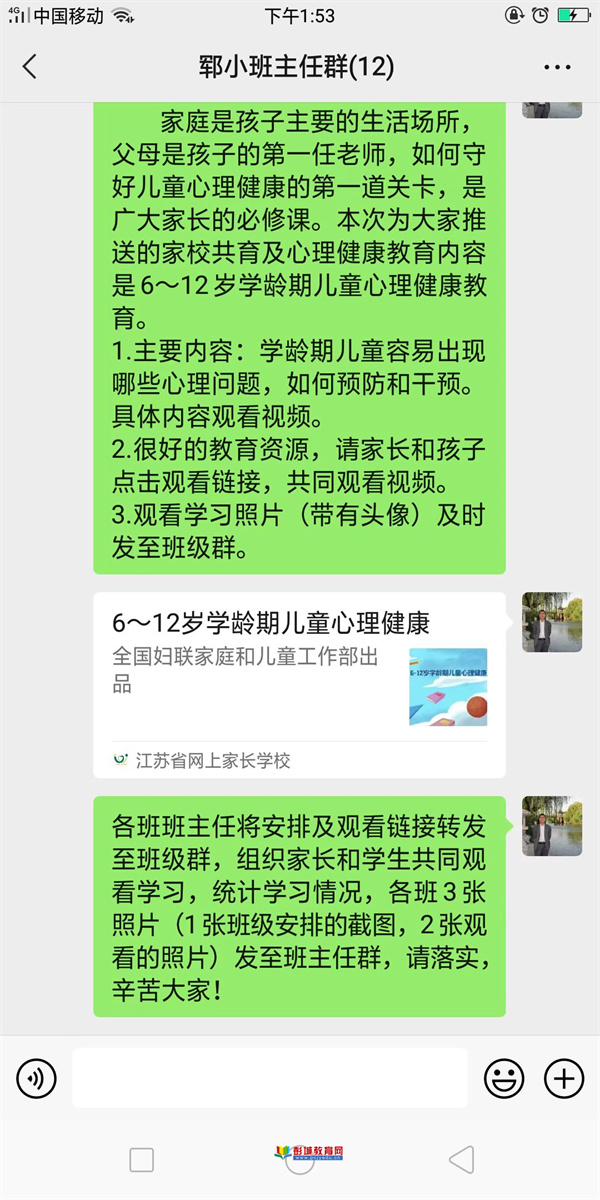Viewport: 600px width, 1200px height.
Task: Focus the message text field
Action: (270, 1078)
